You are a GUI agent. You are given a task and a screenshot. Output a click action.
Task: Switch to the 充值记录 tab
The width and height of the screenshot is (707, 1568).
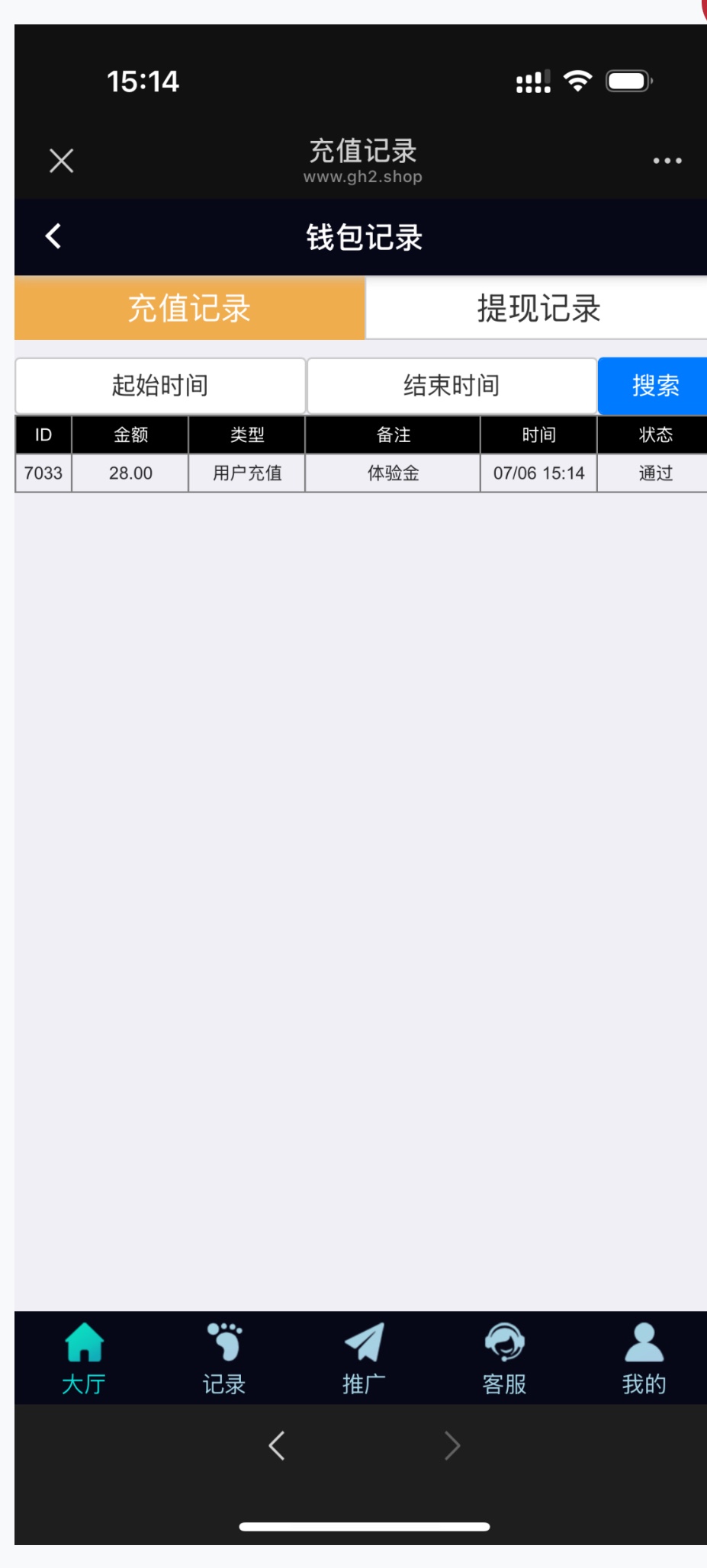pyautogui.click(x=189, y=308)
